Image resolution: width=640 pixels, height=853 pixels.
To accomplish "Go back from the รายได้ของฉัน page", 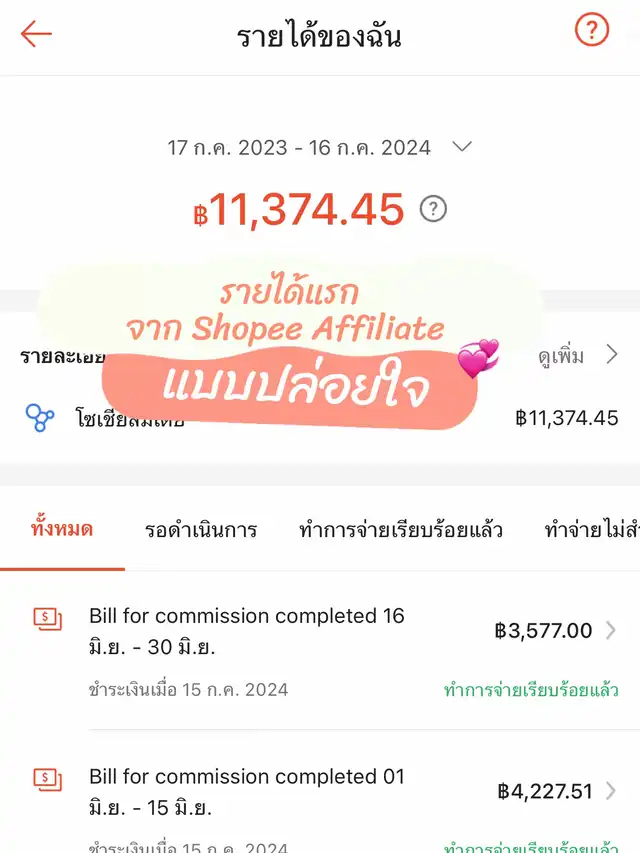I will point(36,34).
